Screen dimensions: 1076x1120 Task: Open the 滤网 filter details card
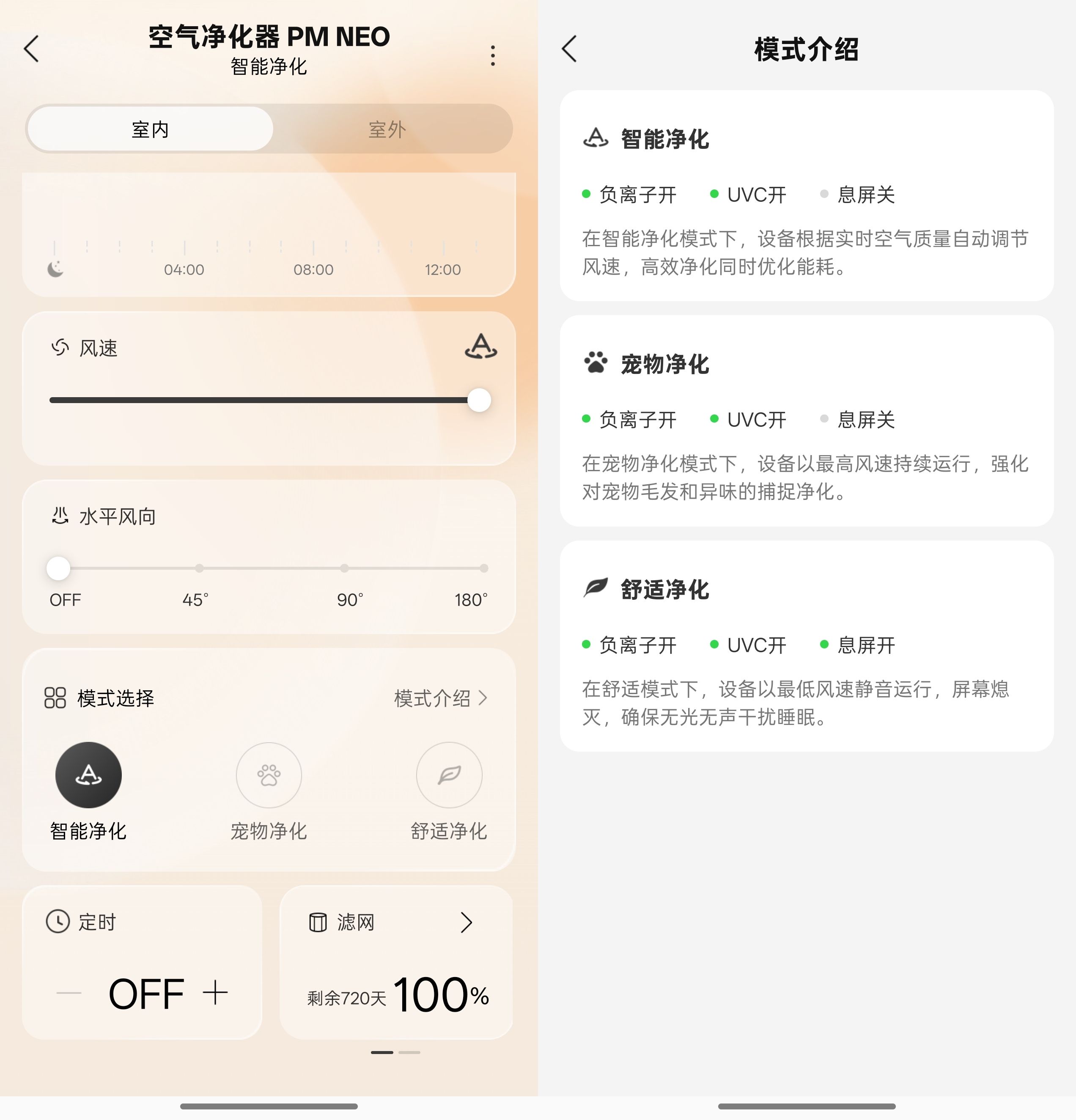point(396,962)
